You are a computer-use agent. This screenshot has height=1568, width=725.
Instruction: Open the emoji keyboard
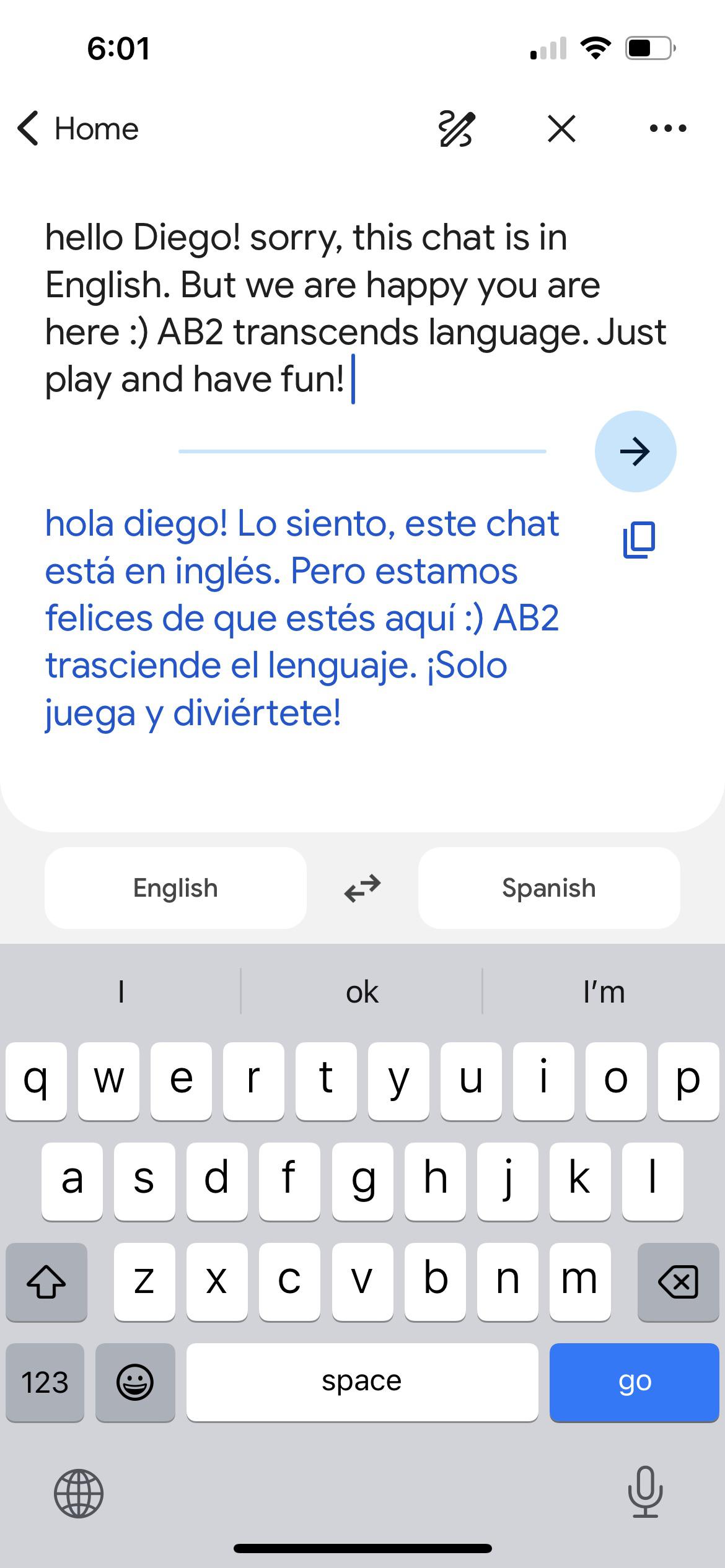[x=135, y=1382]
